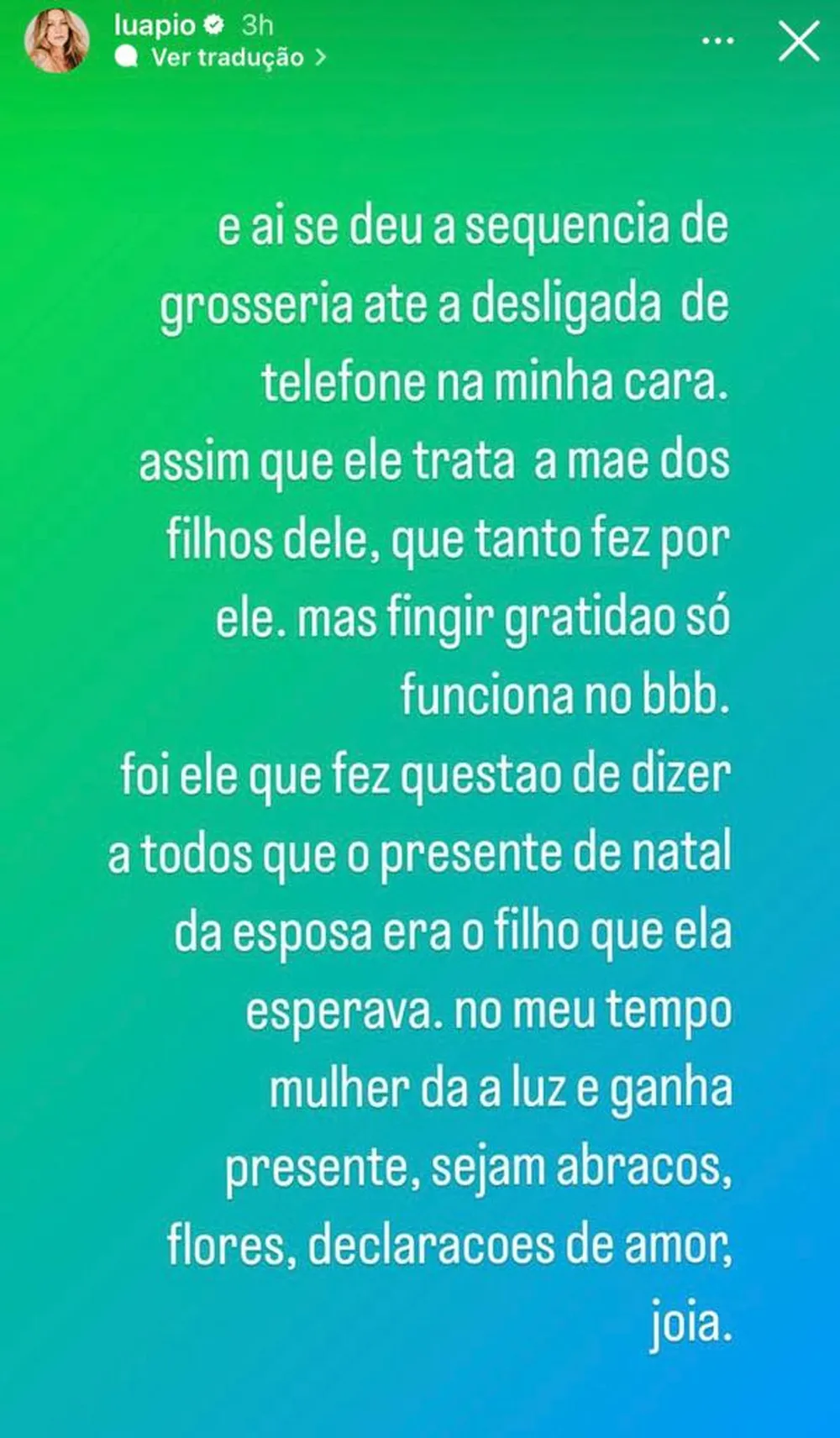This screenshot has width=840, height=1438.
Task: Tap Ver tradução to translate story
Action: [x=227, y=57]
